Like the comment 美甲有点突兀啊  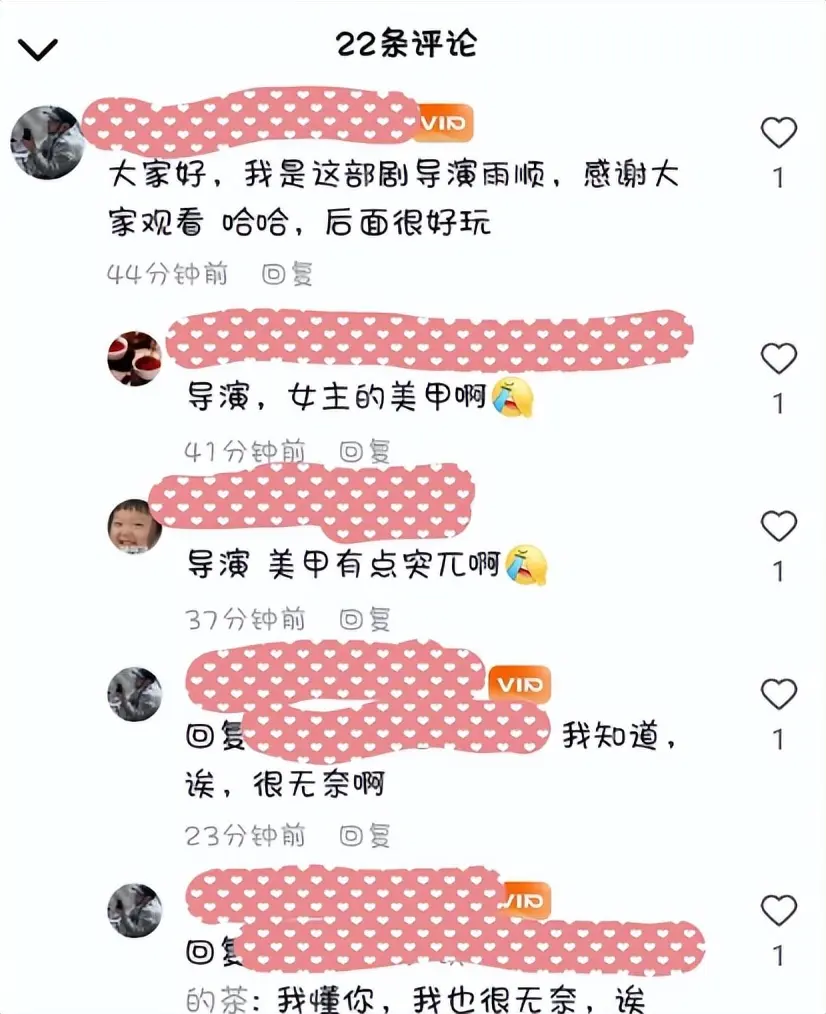778,527
